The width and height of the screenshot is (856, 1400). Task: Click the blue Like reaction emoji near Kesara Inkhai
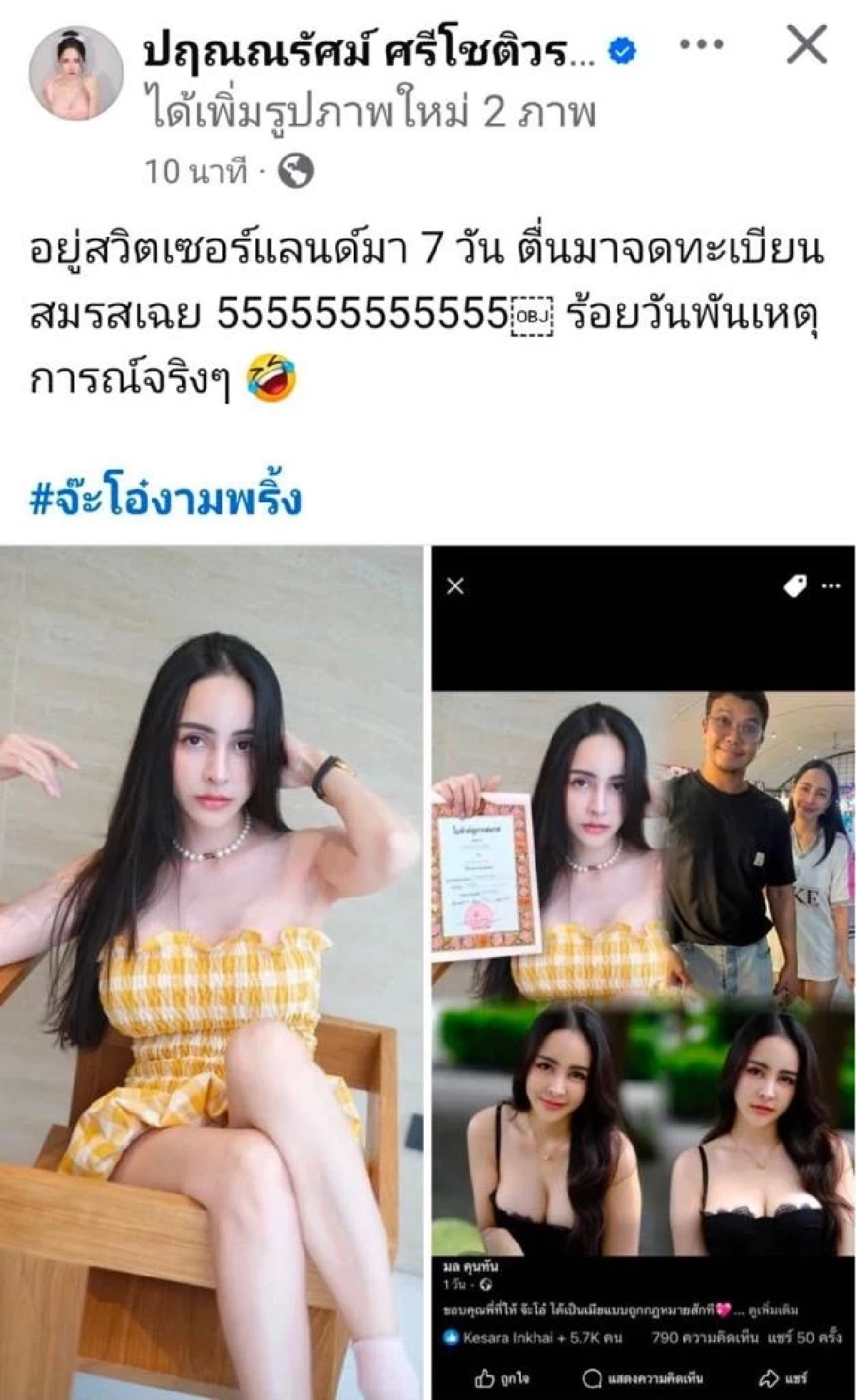pos(450,1338)
